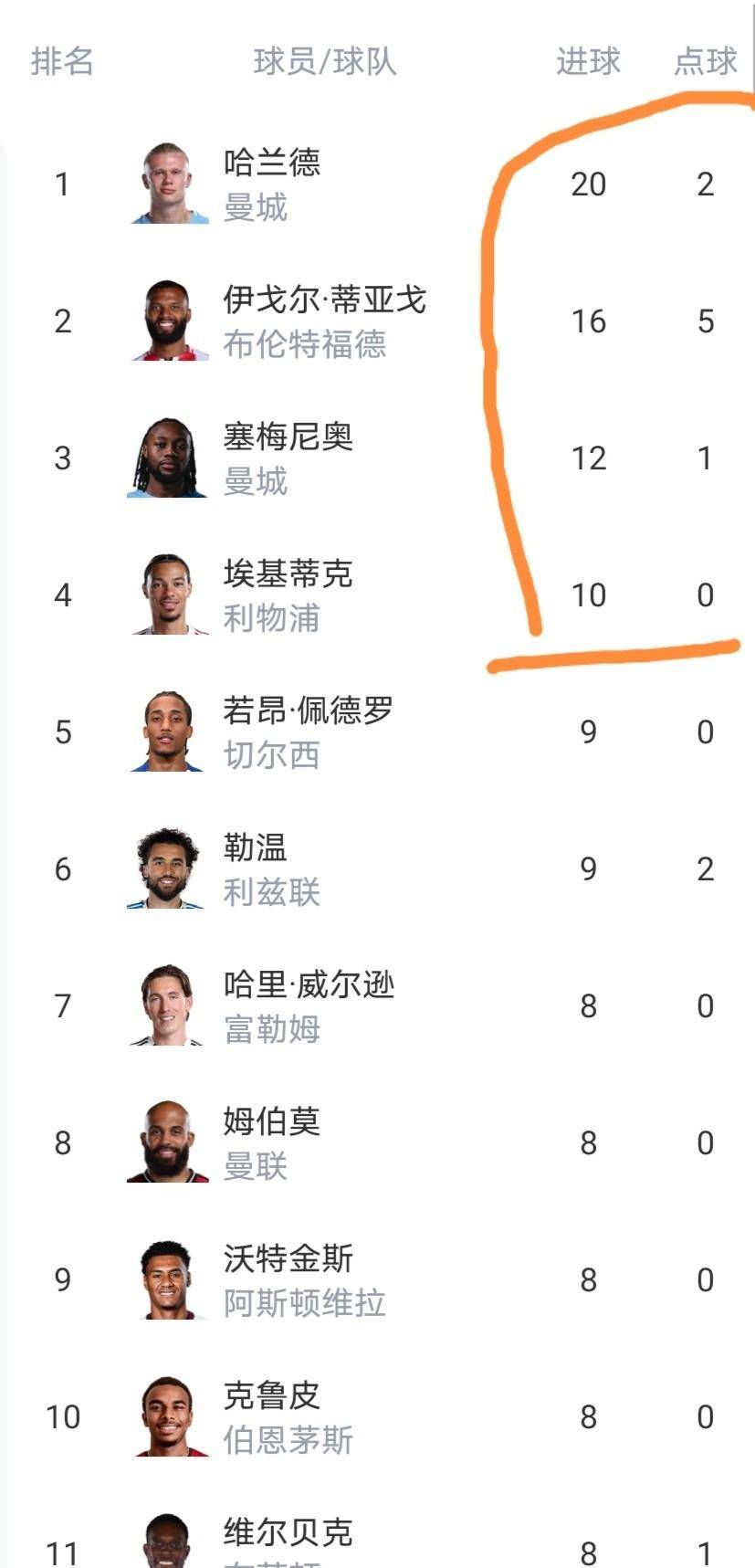755x1568 pixels.
Task: Open 哈兰德's player row
Action: (x=271, y=184)
